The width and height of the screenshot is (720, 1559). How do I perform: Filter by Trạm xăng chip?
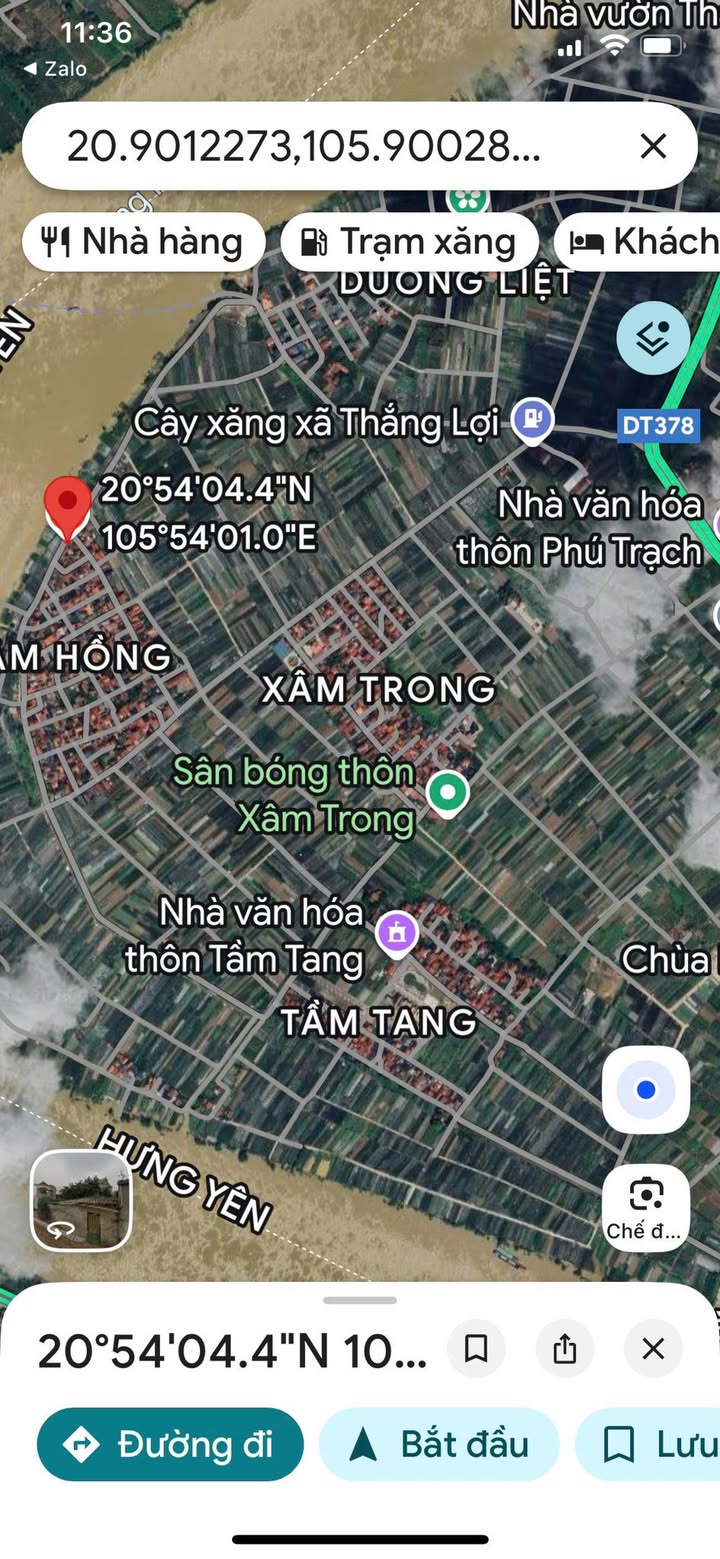click(409, 243)
